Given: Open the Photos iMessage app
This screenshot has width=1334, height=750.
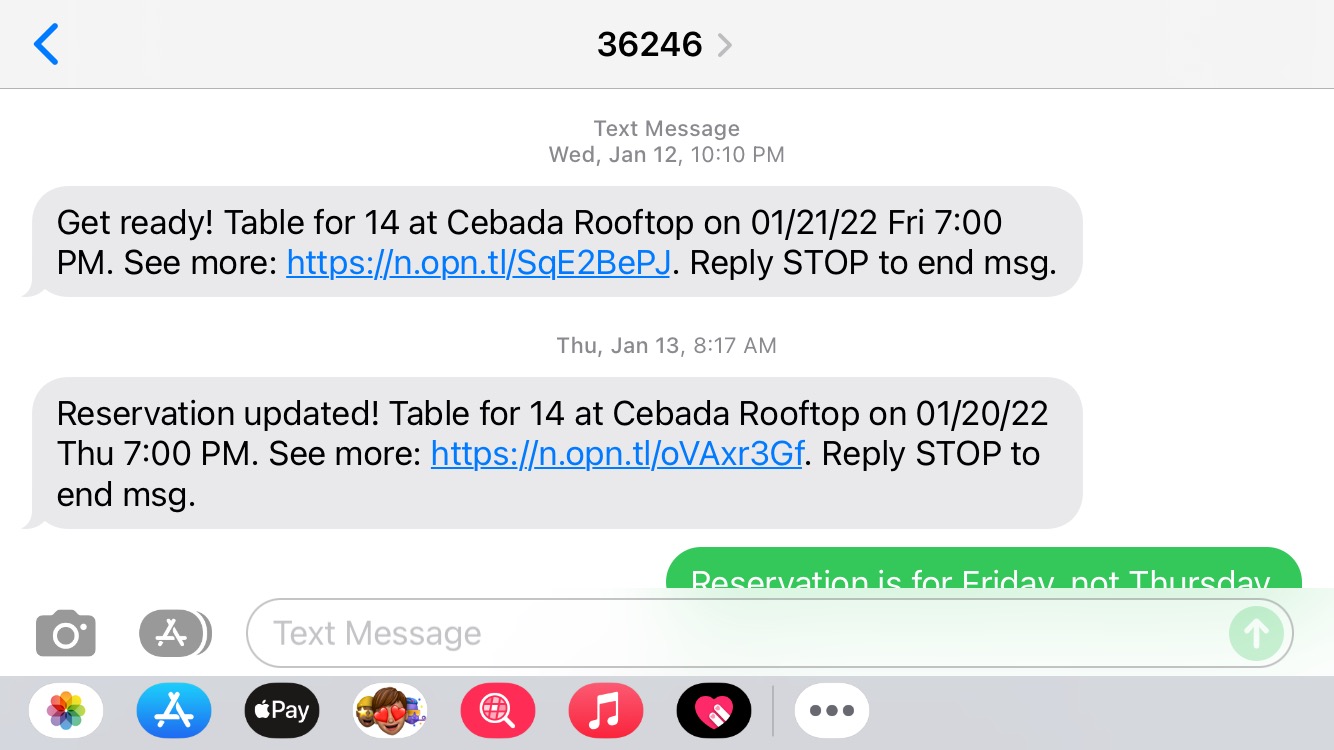Looking at the screenshot, I should 66,711.
